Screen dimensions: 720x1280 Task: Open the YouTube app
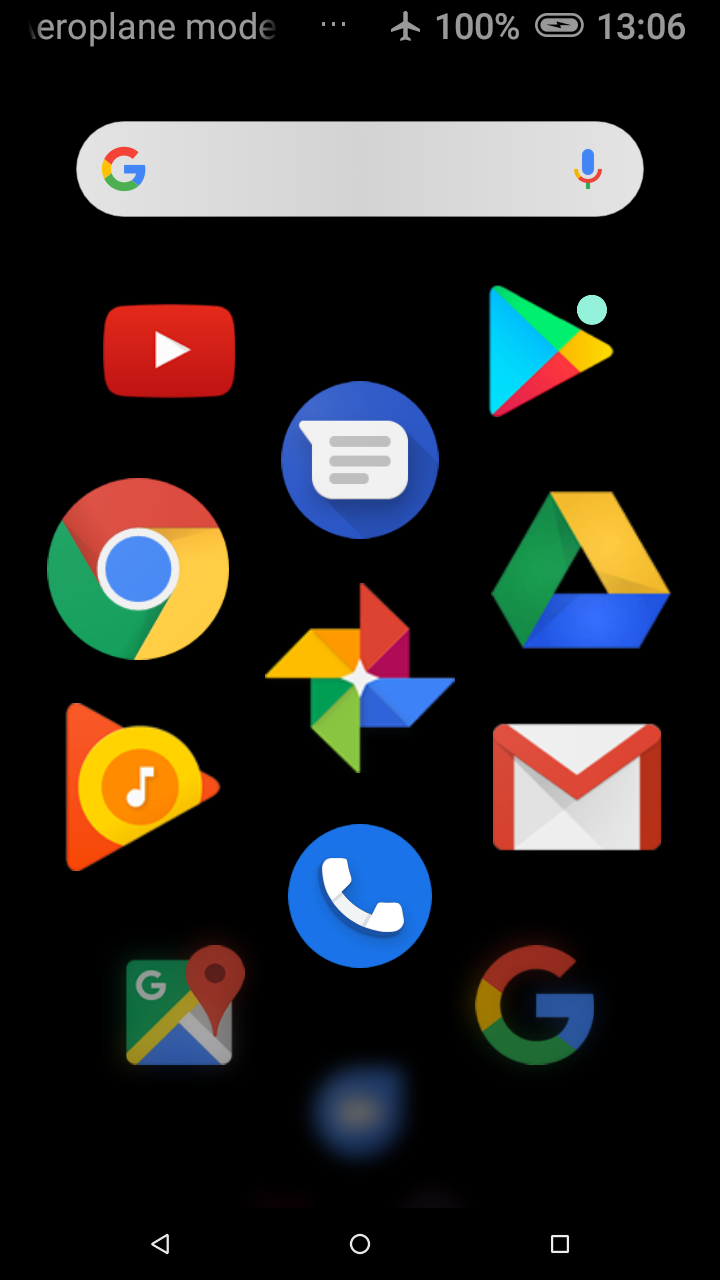(x=169, y=351)
